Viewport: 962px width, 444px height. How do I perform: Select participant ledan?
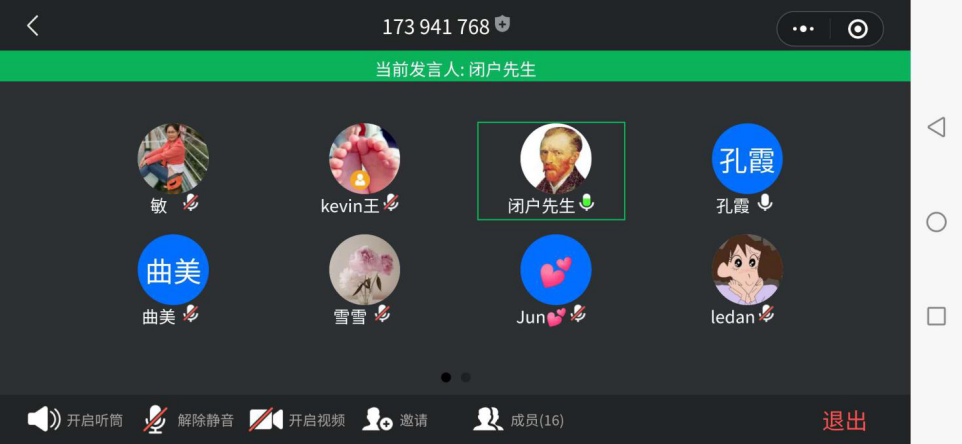point(747,270)
